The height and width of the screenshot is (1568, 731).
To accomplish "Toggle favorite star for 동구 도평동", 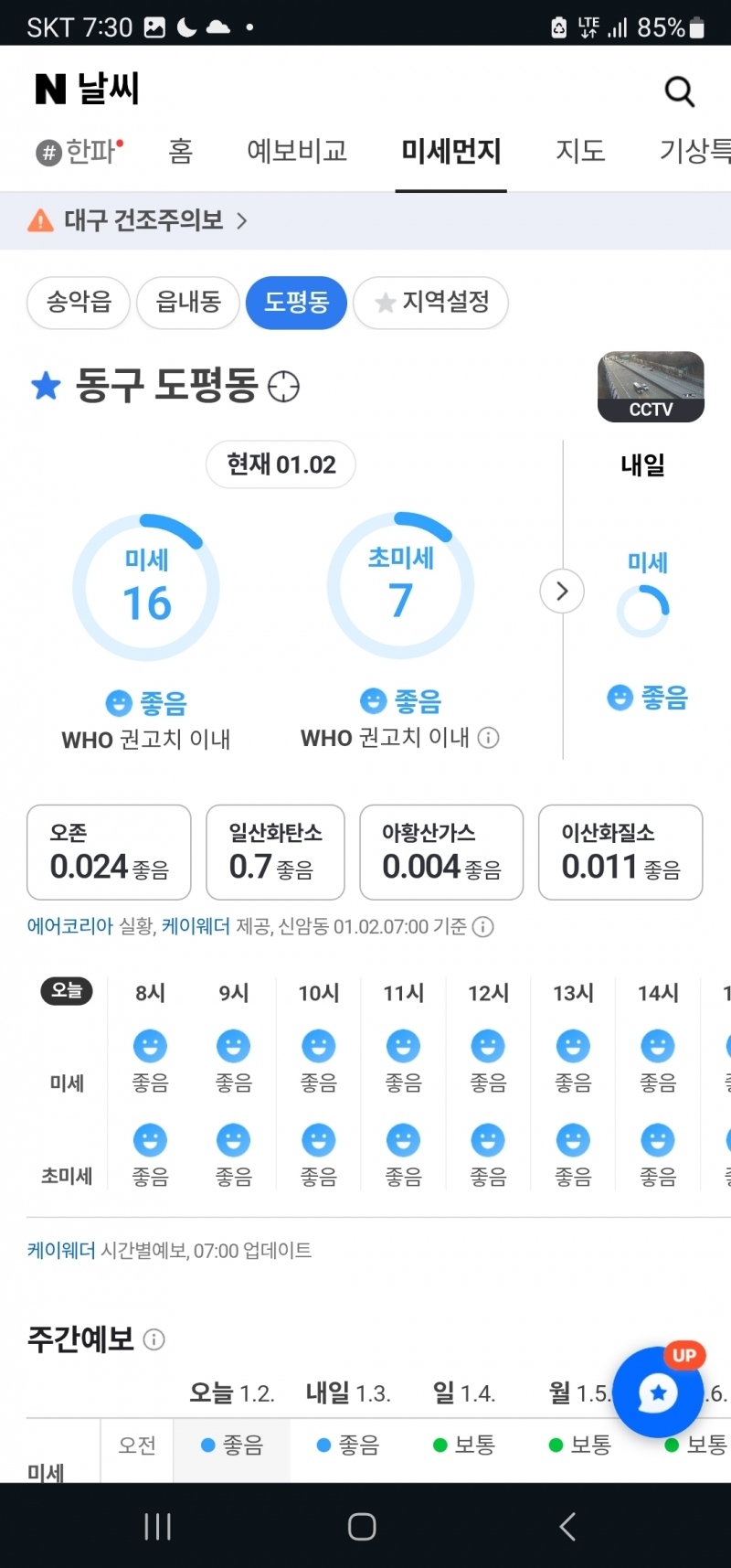I will 46,386.
